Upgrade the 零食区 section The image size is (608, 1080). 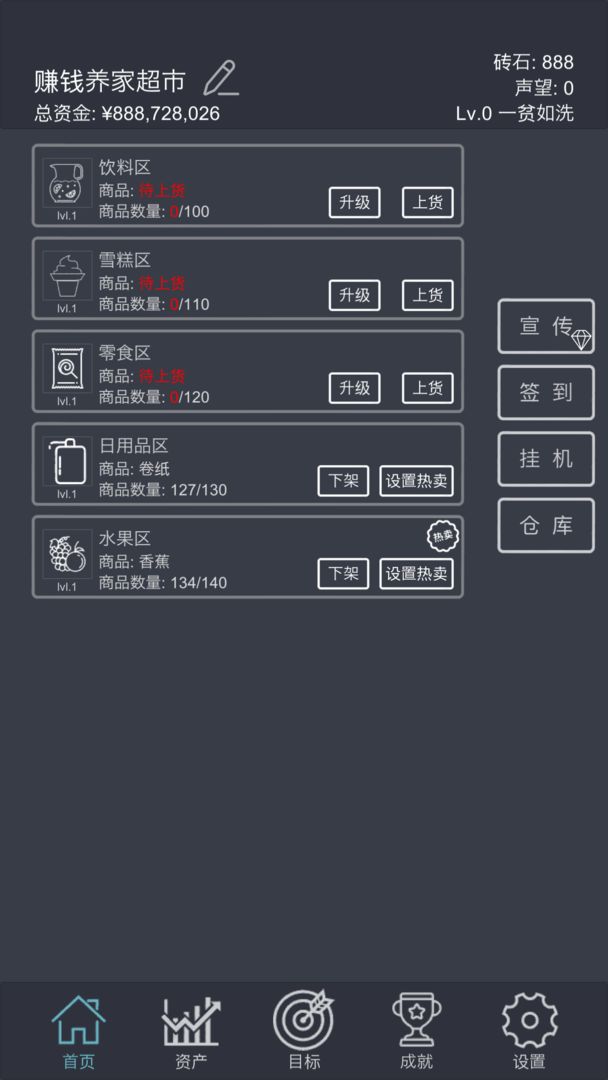(x=355, y=388)
